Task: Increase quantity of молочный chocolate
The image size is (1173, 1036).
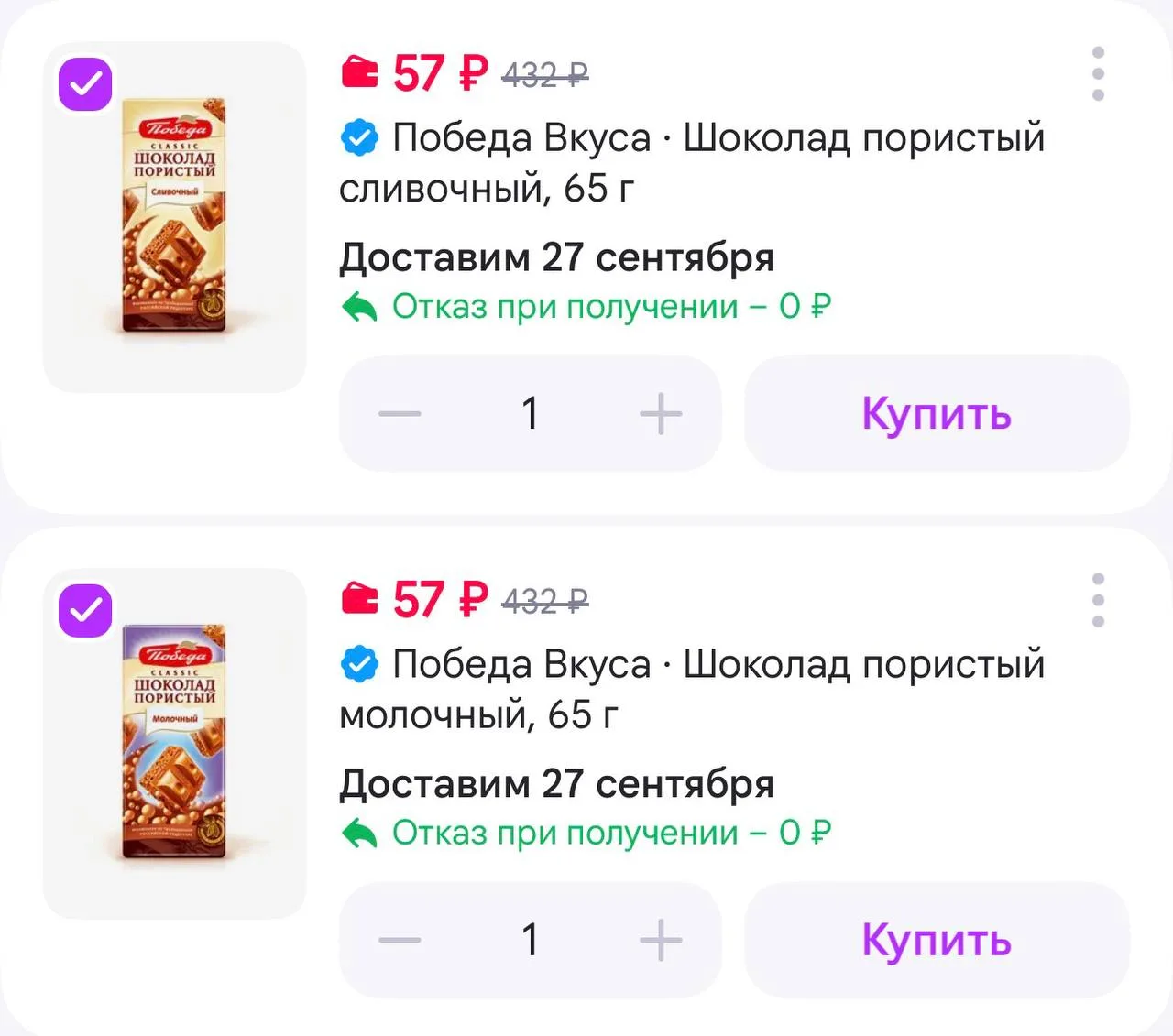Action: click(661, 941)
